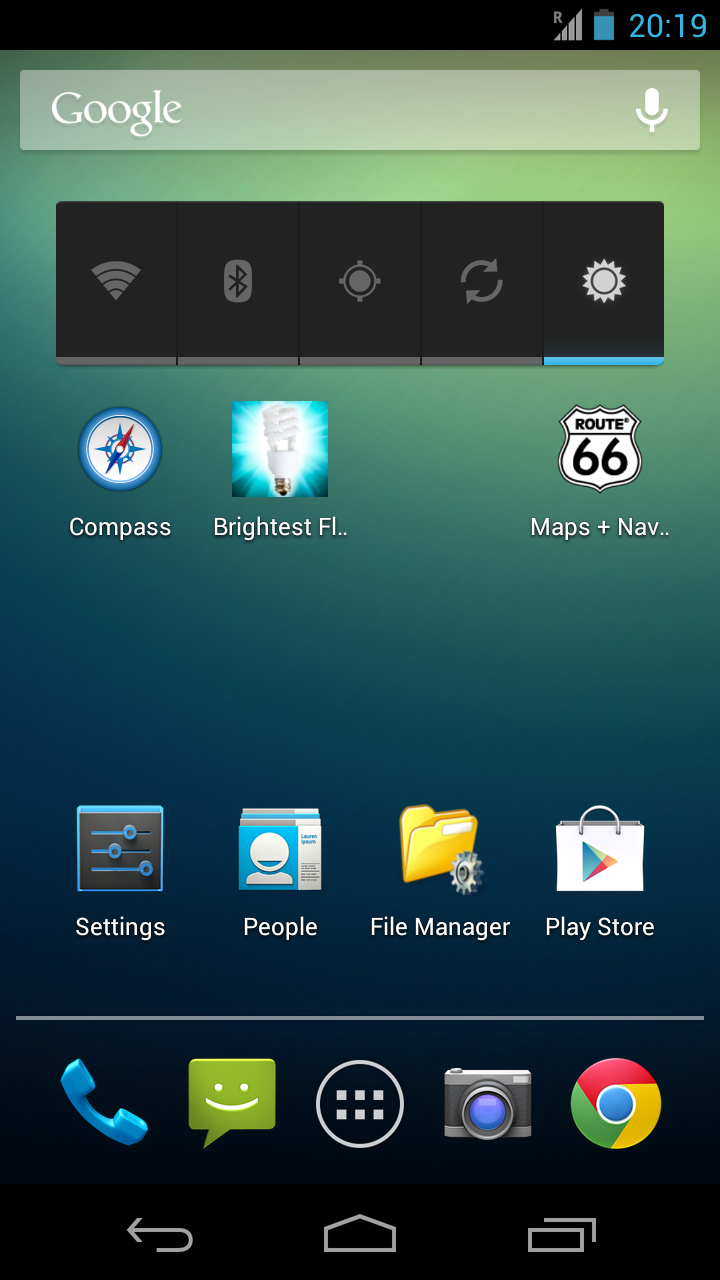Open the app drawer
This screenshot has height=1280, width=720.
[x=360, y=1103]
